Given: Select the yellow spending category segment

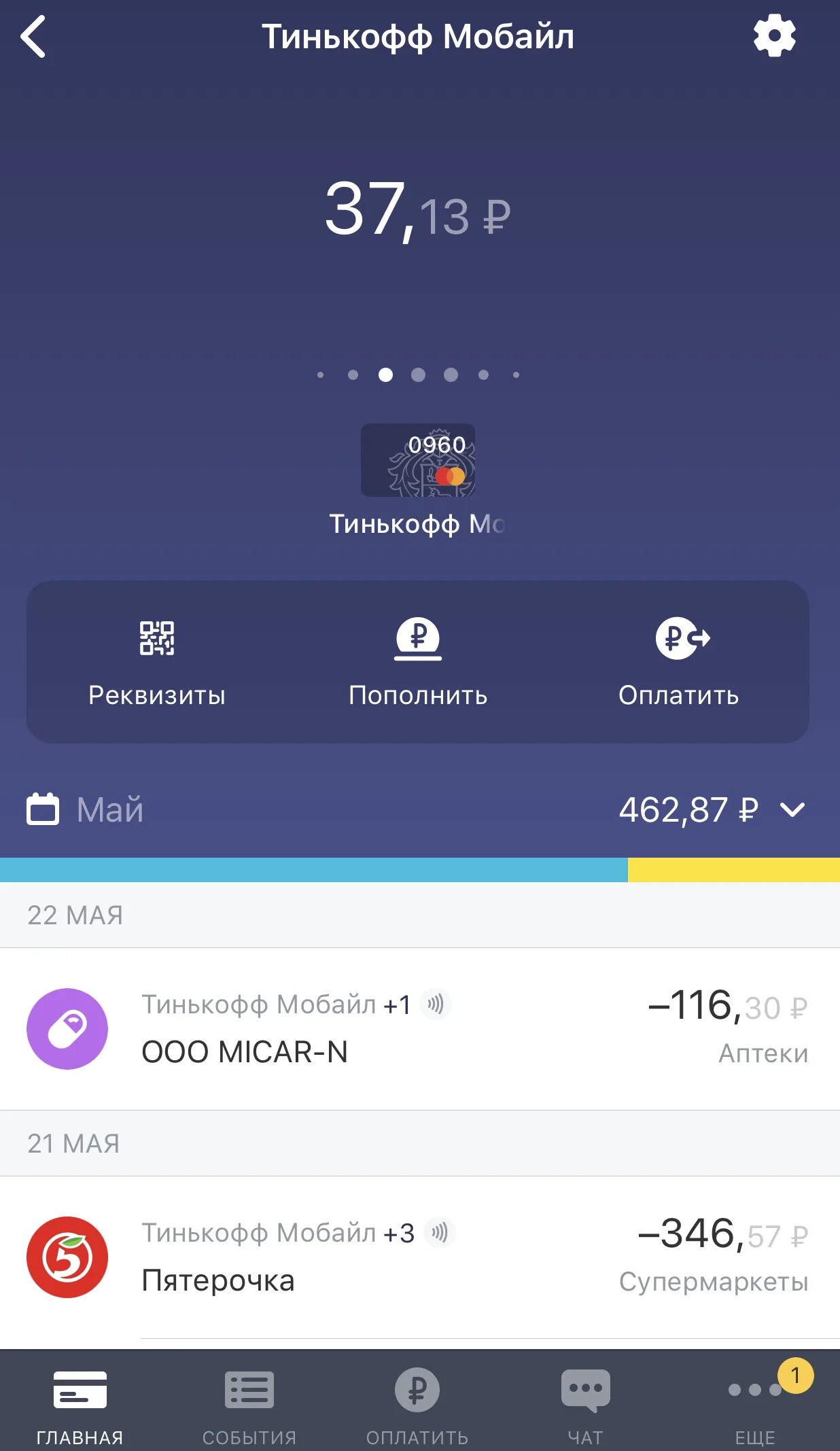Looking at the screenshot, I should pyautogui.click(x=734, y=870).
